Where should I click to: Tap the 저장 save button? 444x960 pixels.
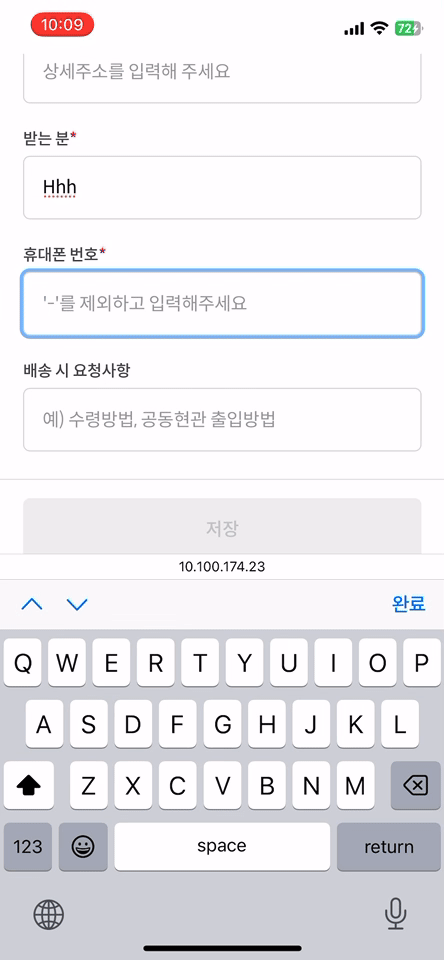[222, 527]
